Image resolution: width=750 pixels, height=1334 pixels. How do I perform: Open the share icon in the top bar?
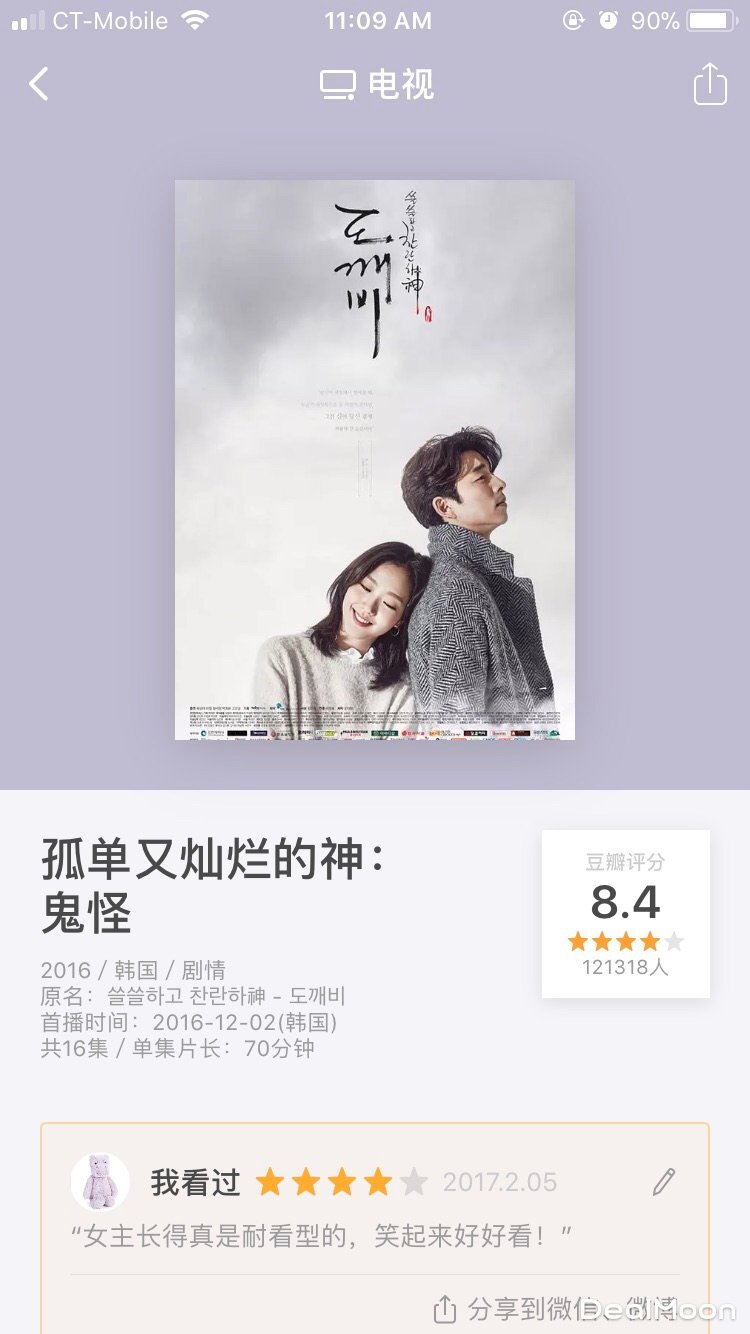pyautogui.click(x=710, y=84)
